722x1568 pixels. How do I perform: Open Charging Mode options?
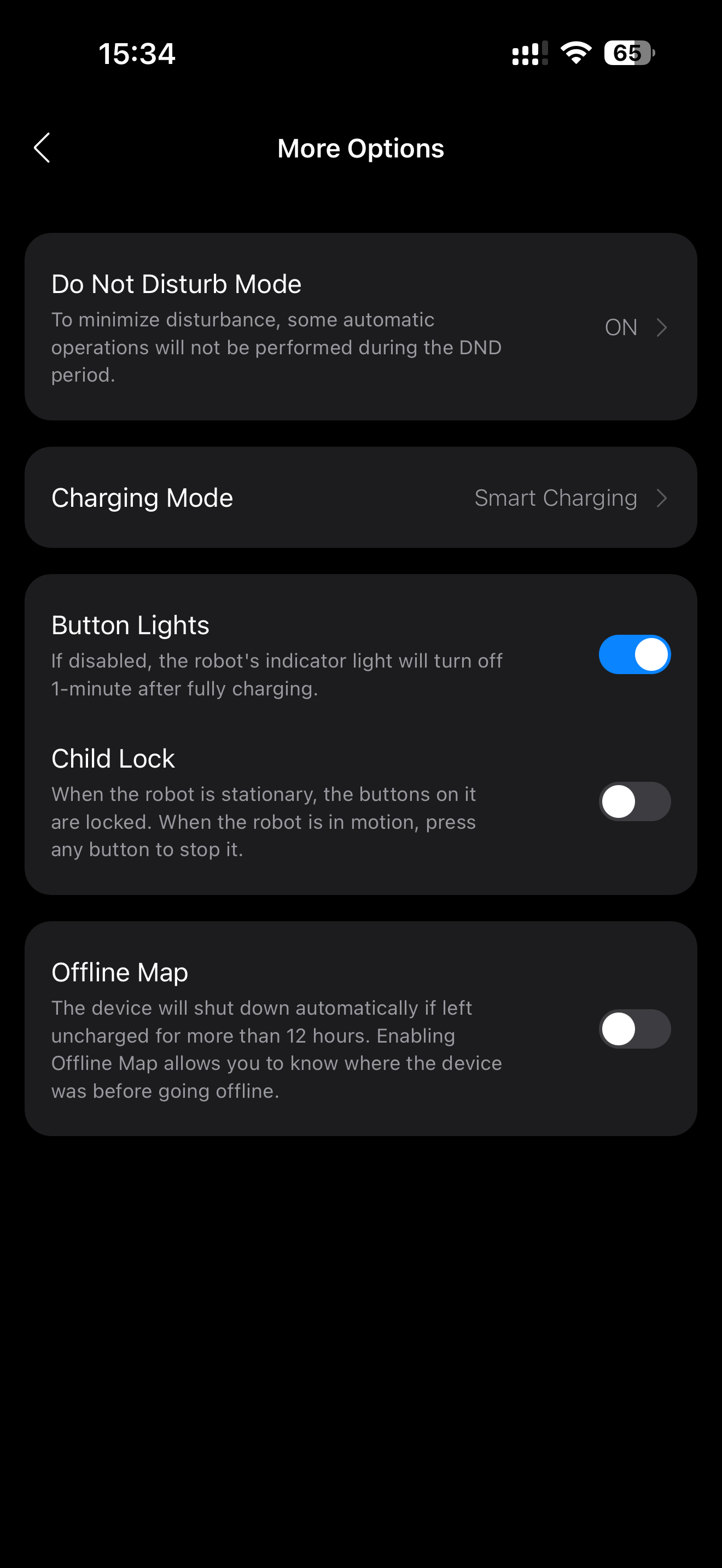360,498
